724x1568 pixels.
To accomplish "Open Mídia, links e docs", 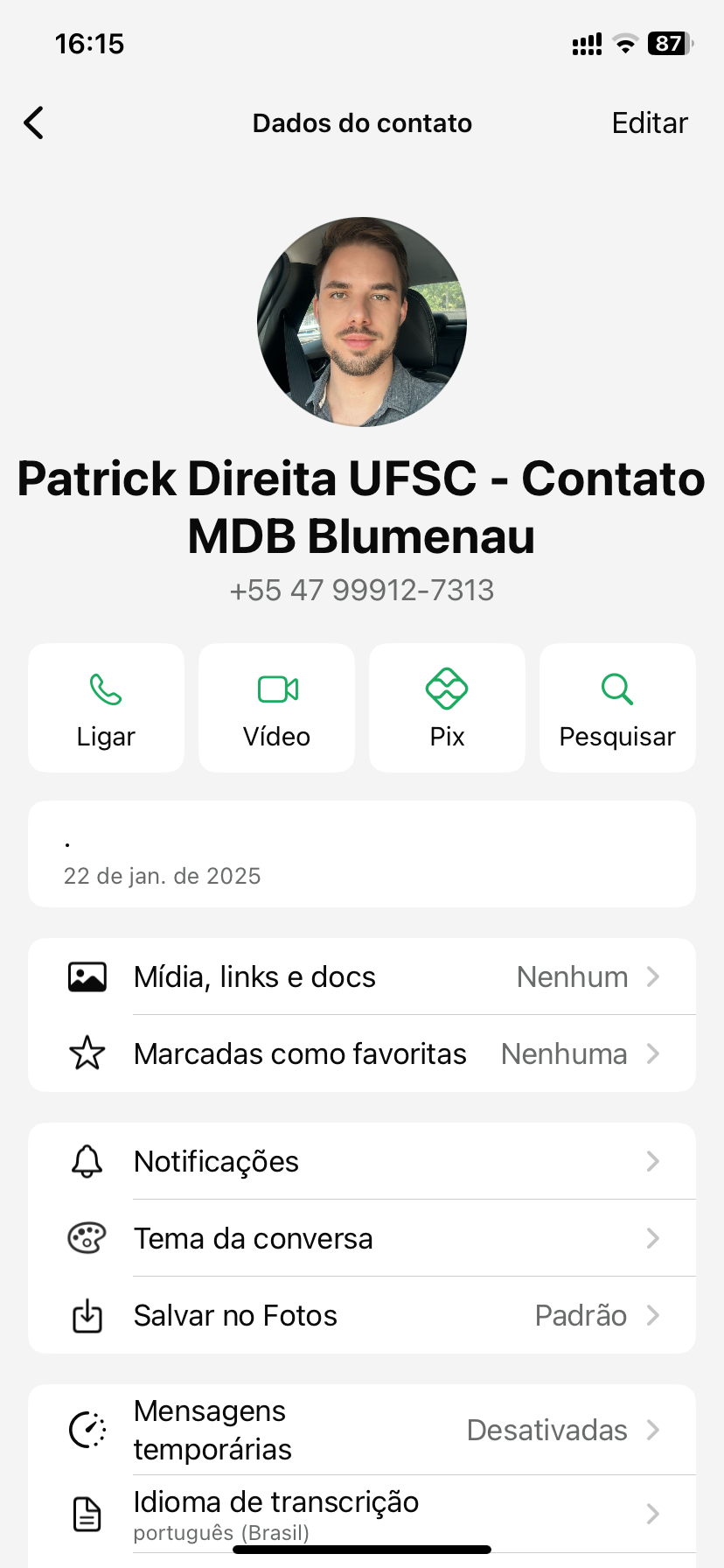I will coord(362,976).
